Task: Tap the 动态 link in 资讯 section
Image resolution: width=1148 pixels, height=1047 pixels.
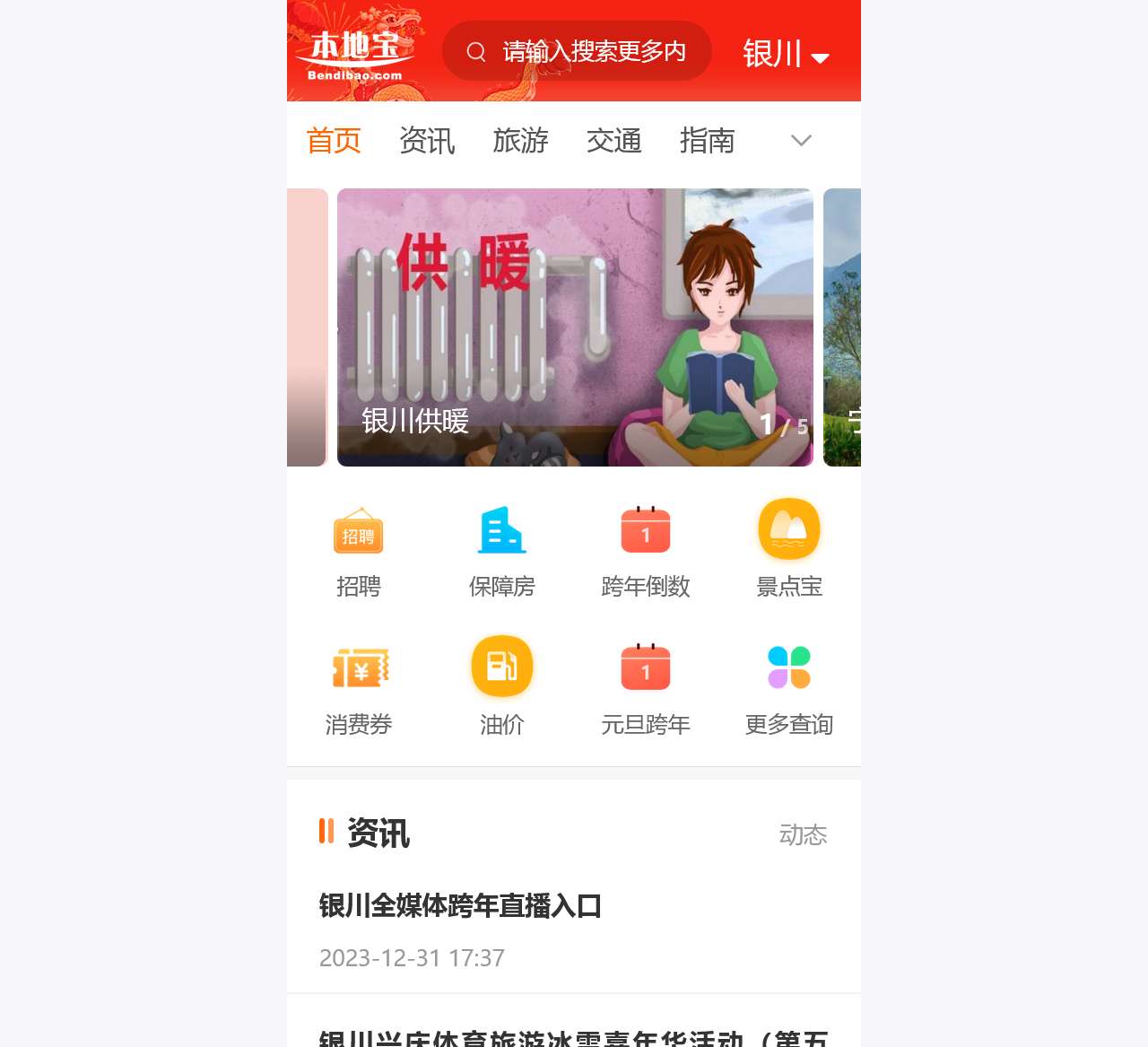Action: 803,835
